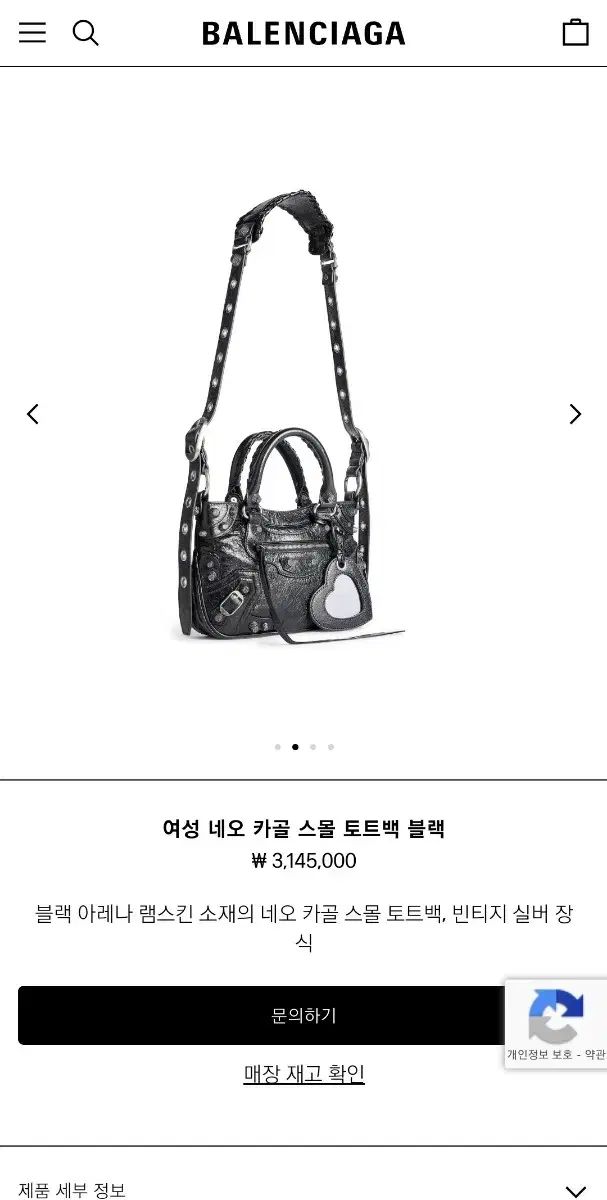Open the 매장 재고 확인 link

point(304,1074)
